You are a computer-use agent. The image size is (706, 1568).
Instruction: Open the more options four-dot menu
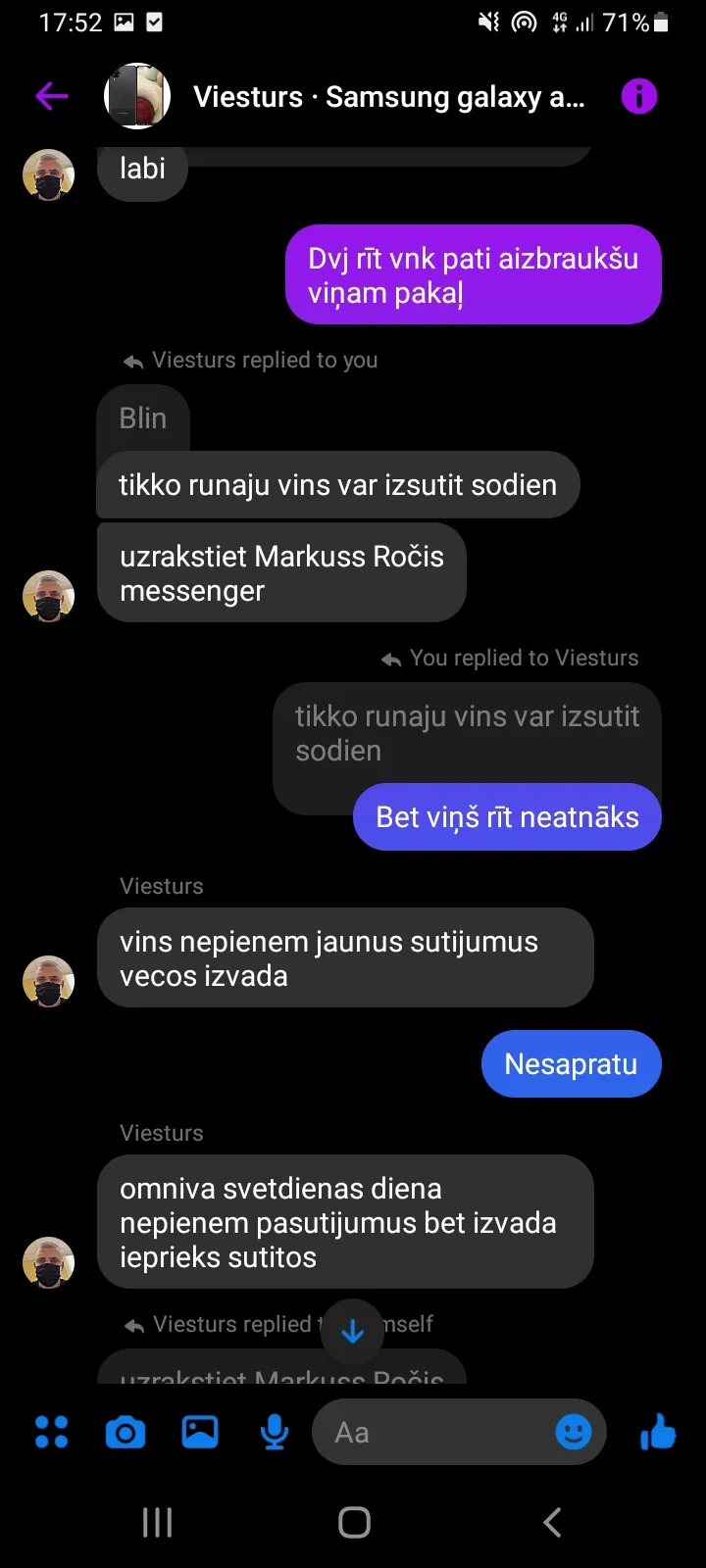pyautogui.click(x=52, y=1432)
